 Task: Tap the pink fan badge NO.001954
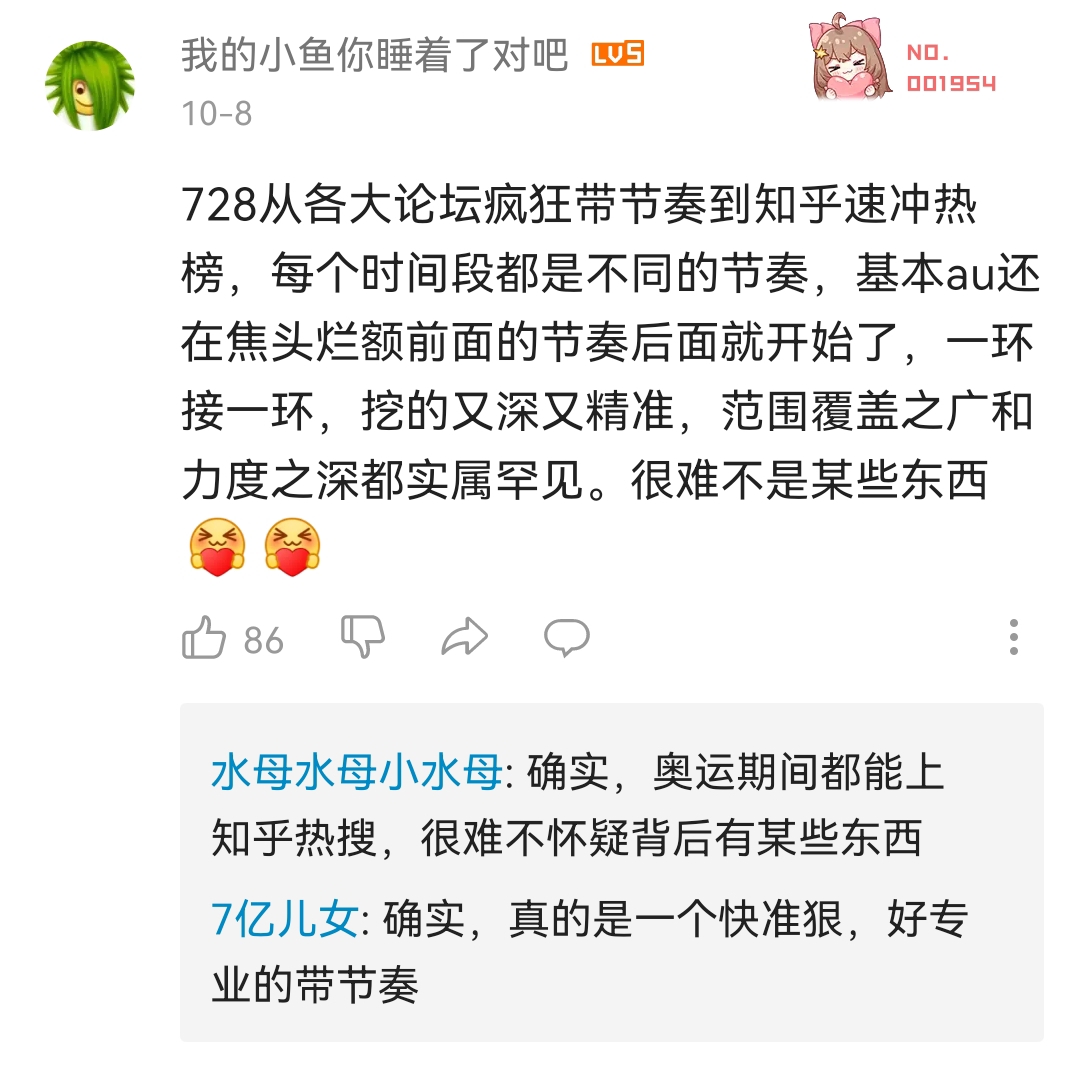click(904, 59)
